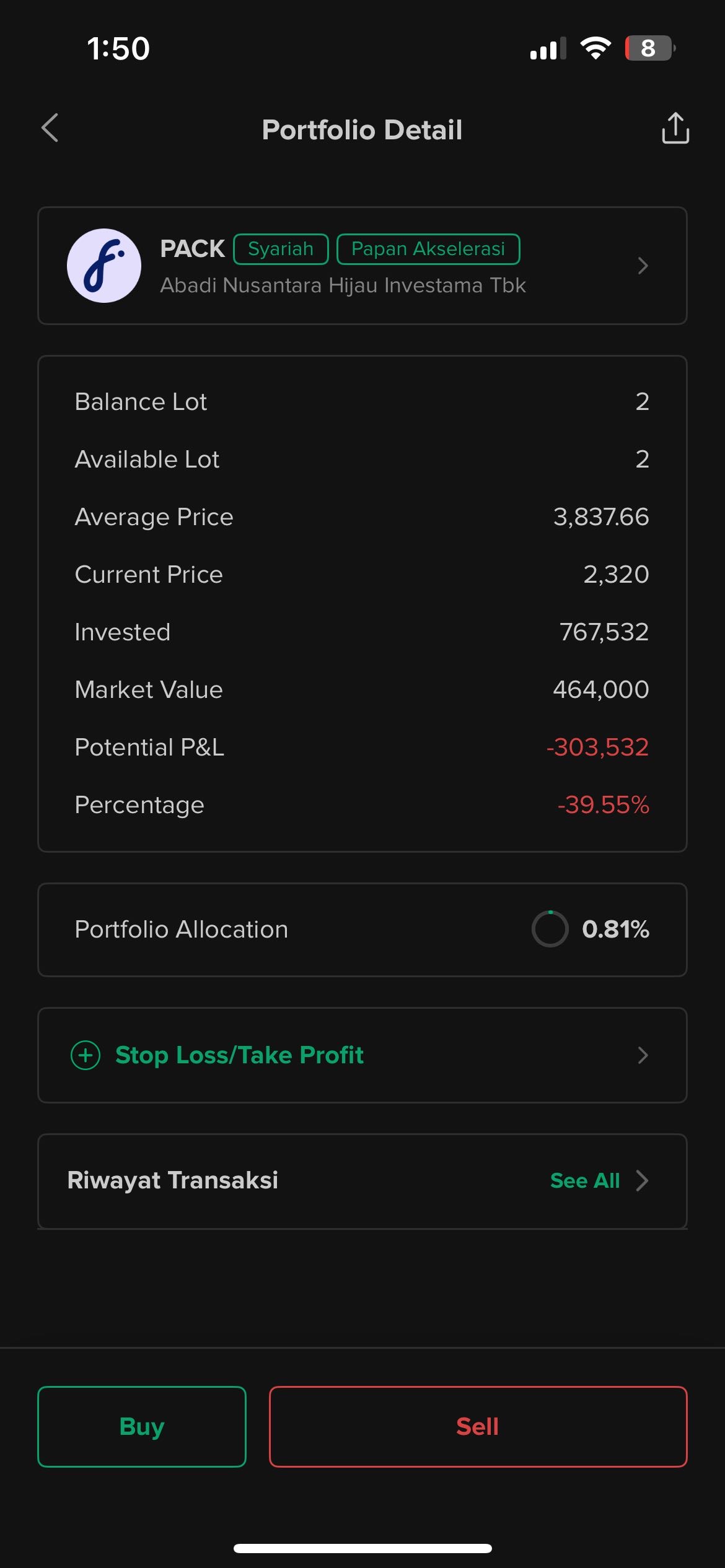The height and width of the screenshot is (1568, 725).
Task: Open Portfolio Allocation card
Action: tap(362, 930)
